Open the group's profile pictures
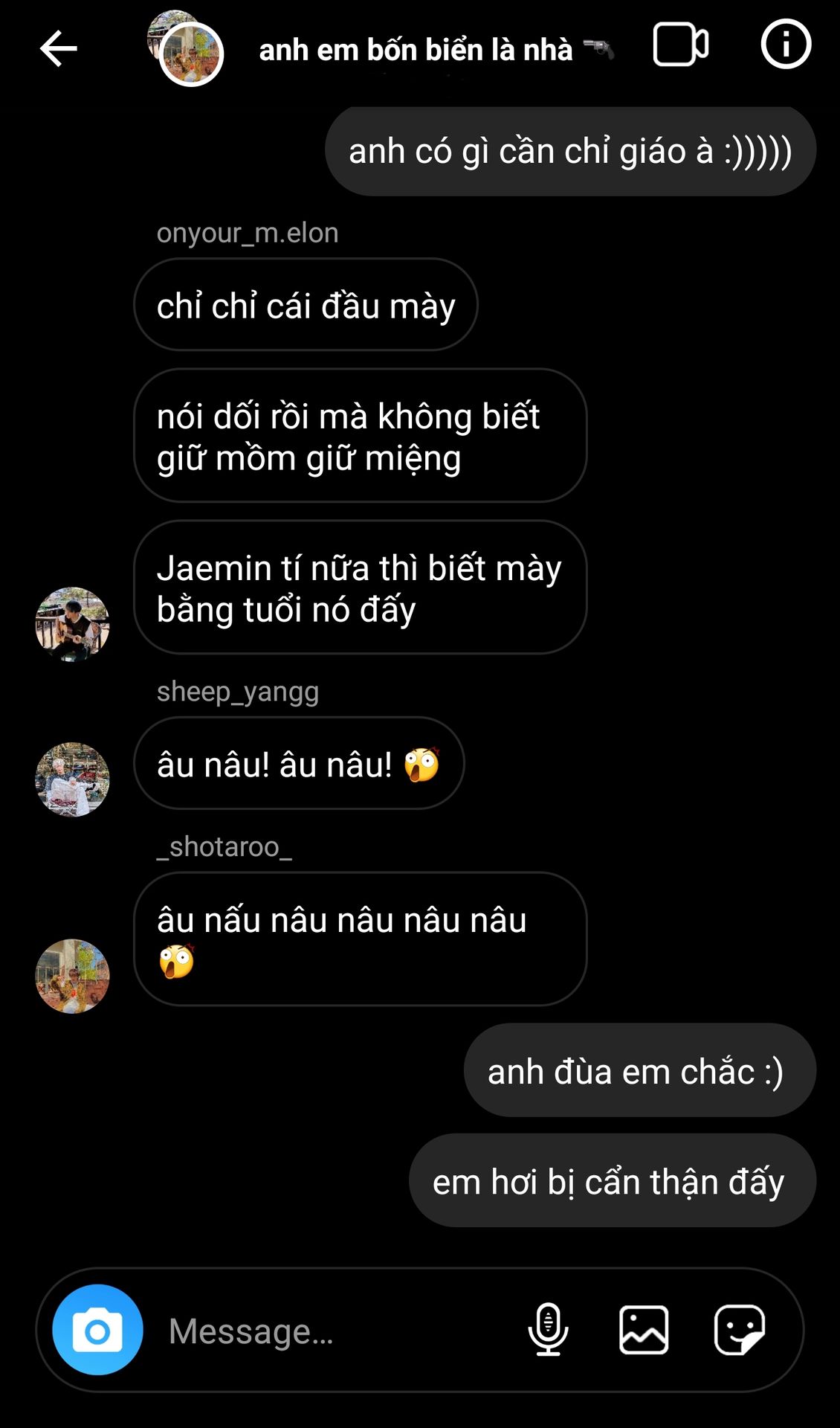Screen dimensions: 840x1428 point(189,51)
